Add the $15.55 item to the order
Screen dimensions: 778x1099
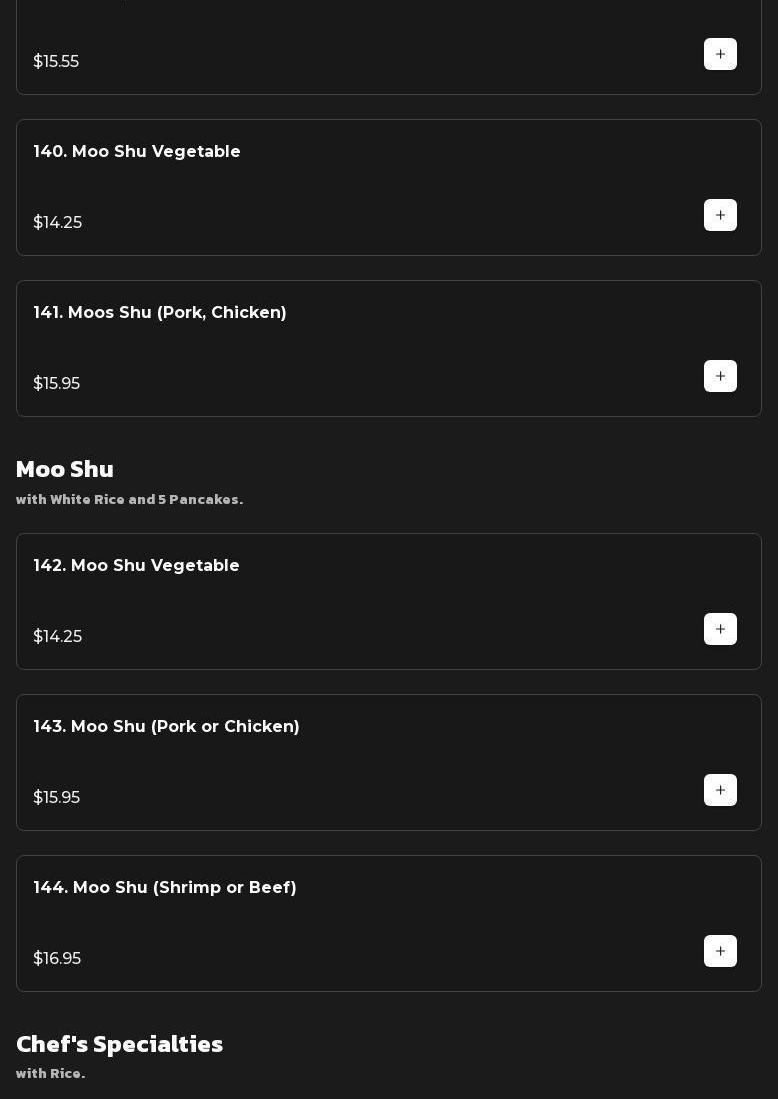(720, 54)
